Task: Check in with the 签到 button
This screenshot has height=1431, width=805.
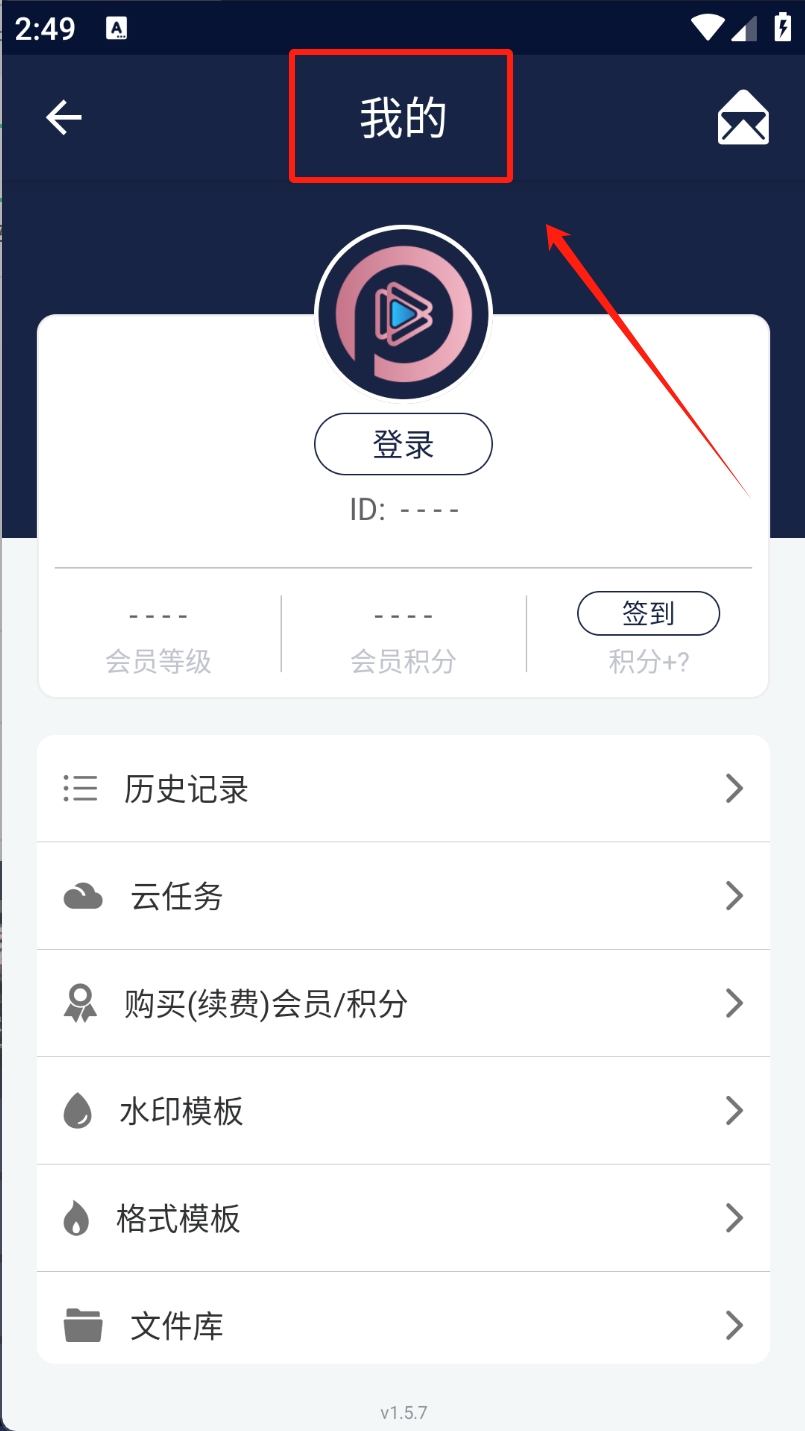Action: 648,613
